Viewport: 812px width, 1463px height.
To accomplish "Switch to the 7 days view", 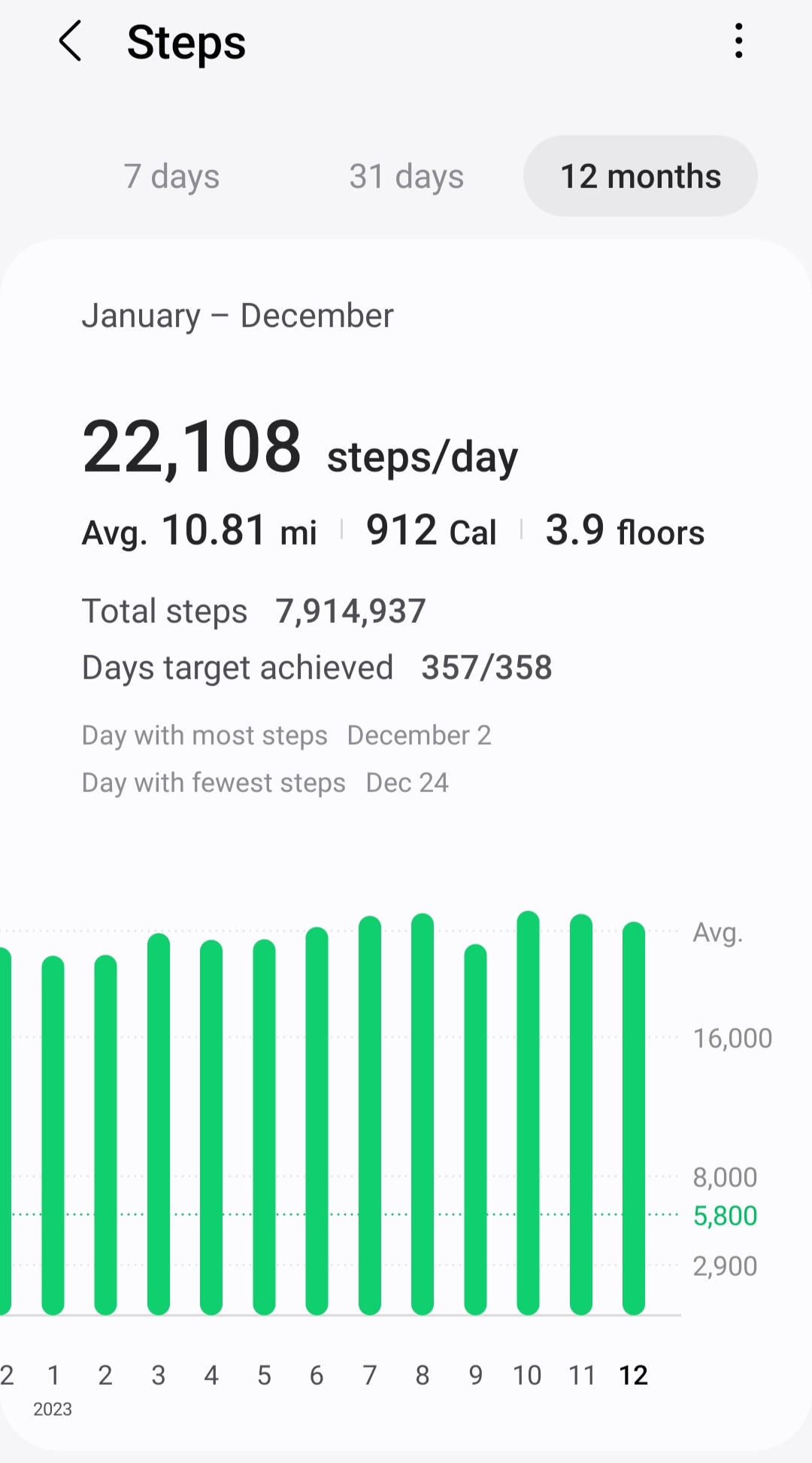I will (x=171, y=176).
